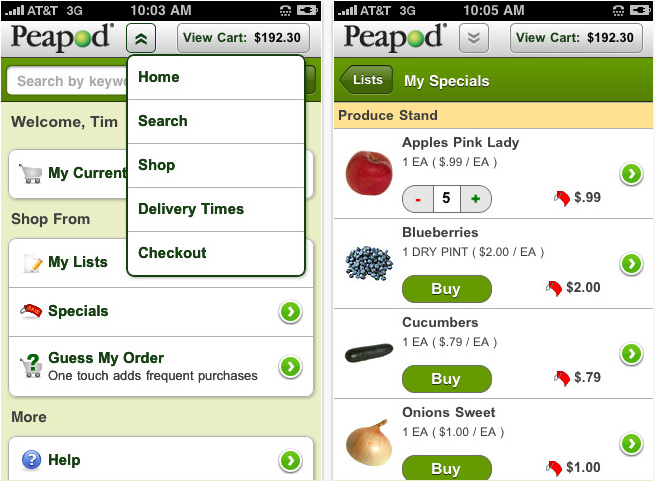Go to Checkout from the dropdown menu
The width and height of the screenshot is (655, 481).
pyautogui.click(x=215, y=253)
